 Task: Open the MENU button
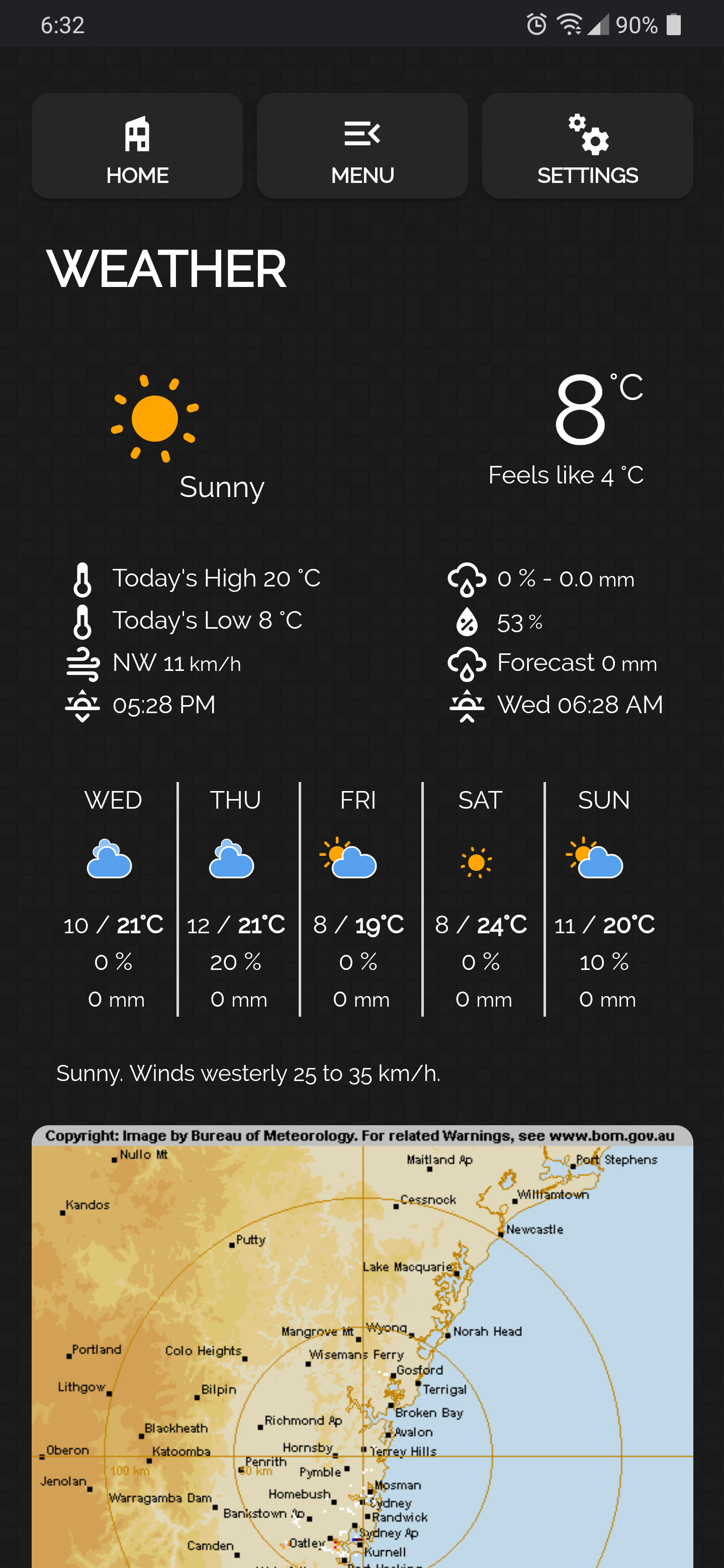363,146
